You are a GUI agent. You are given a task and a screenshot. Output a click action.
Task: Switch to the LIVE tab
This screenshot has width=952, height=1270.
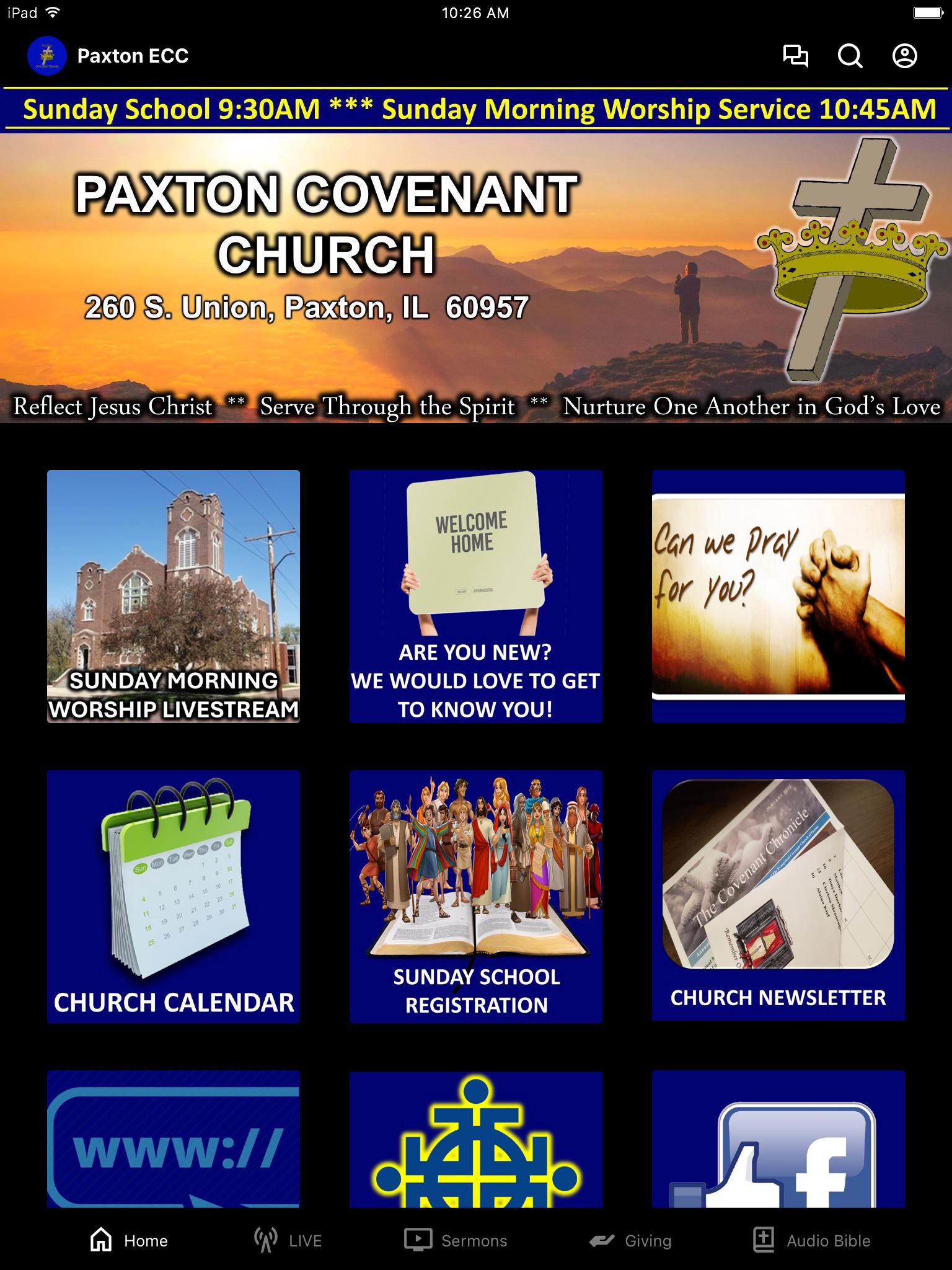[288, 1240]
